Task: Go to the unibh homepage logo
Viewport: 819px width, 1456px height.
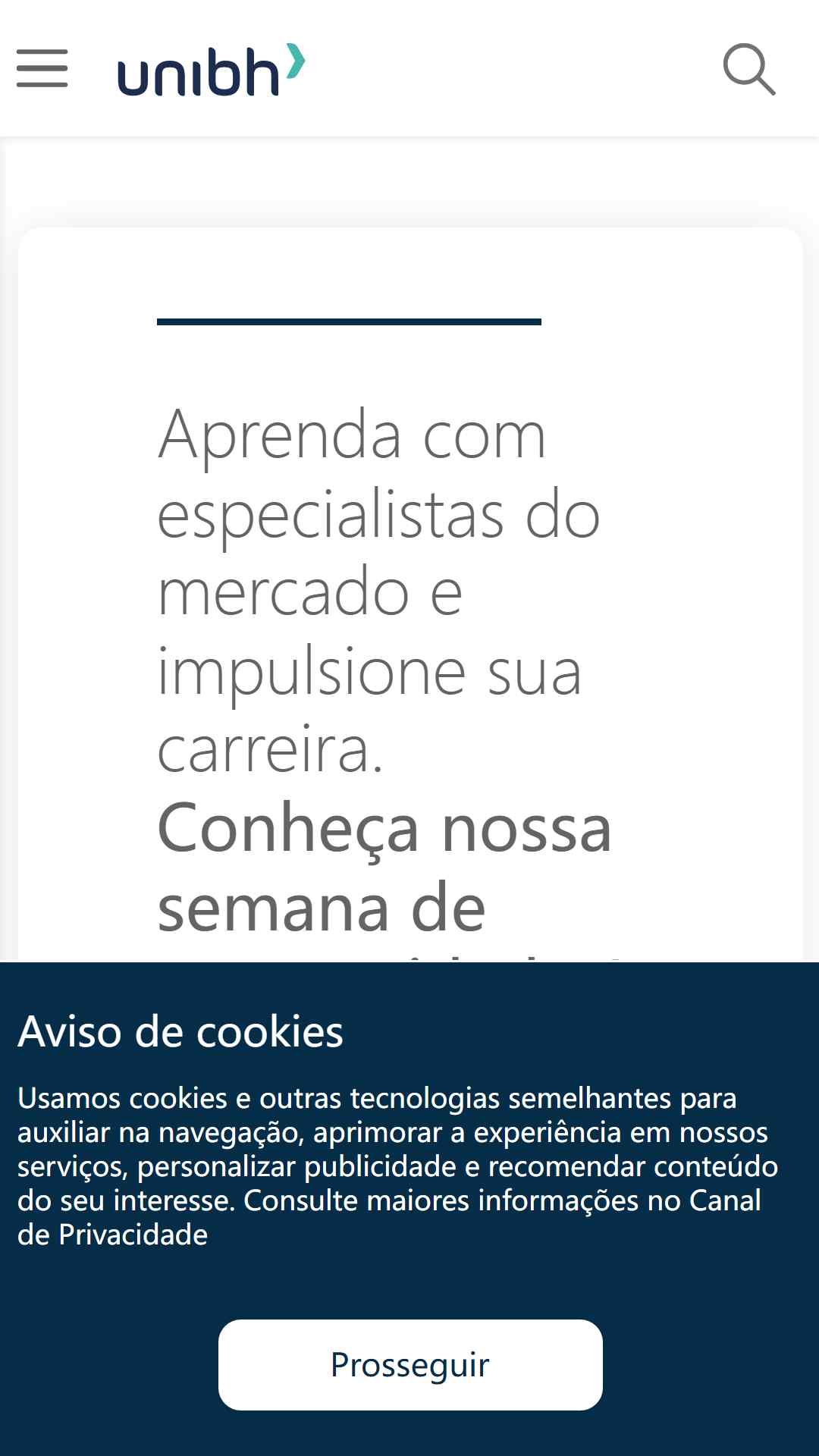Action: tap(212, 70)
